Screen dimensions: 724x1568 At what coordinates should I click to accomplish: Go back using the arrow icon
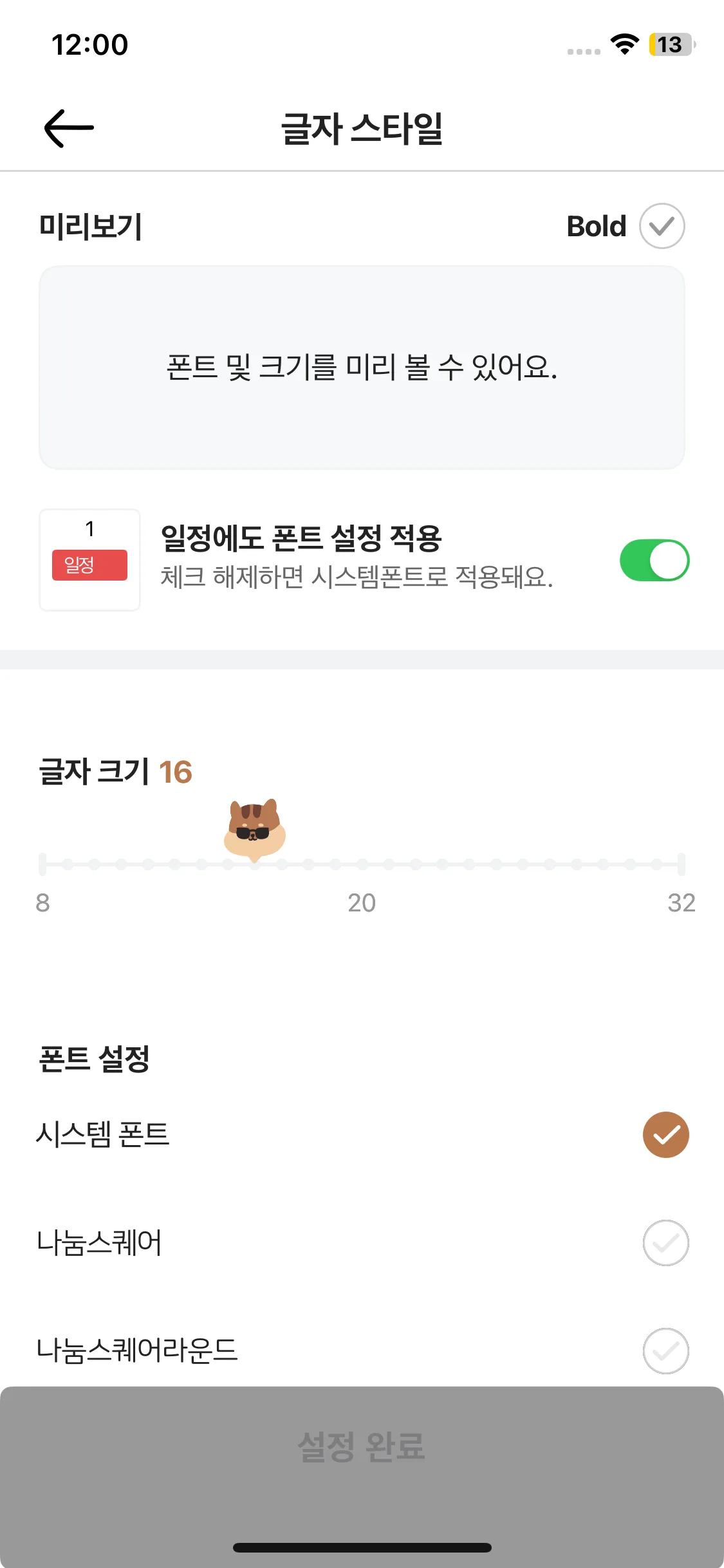point(69,128)
